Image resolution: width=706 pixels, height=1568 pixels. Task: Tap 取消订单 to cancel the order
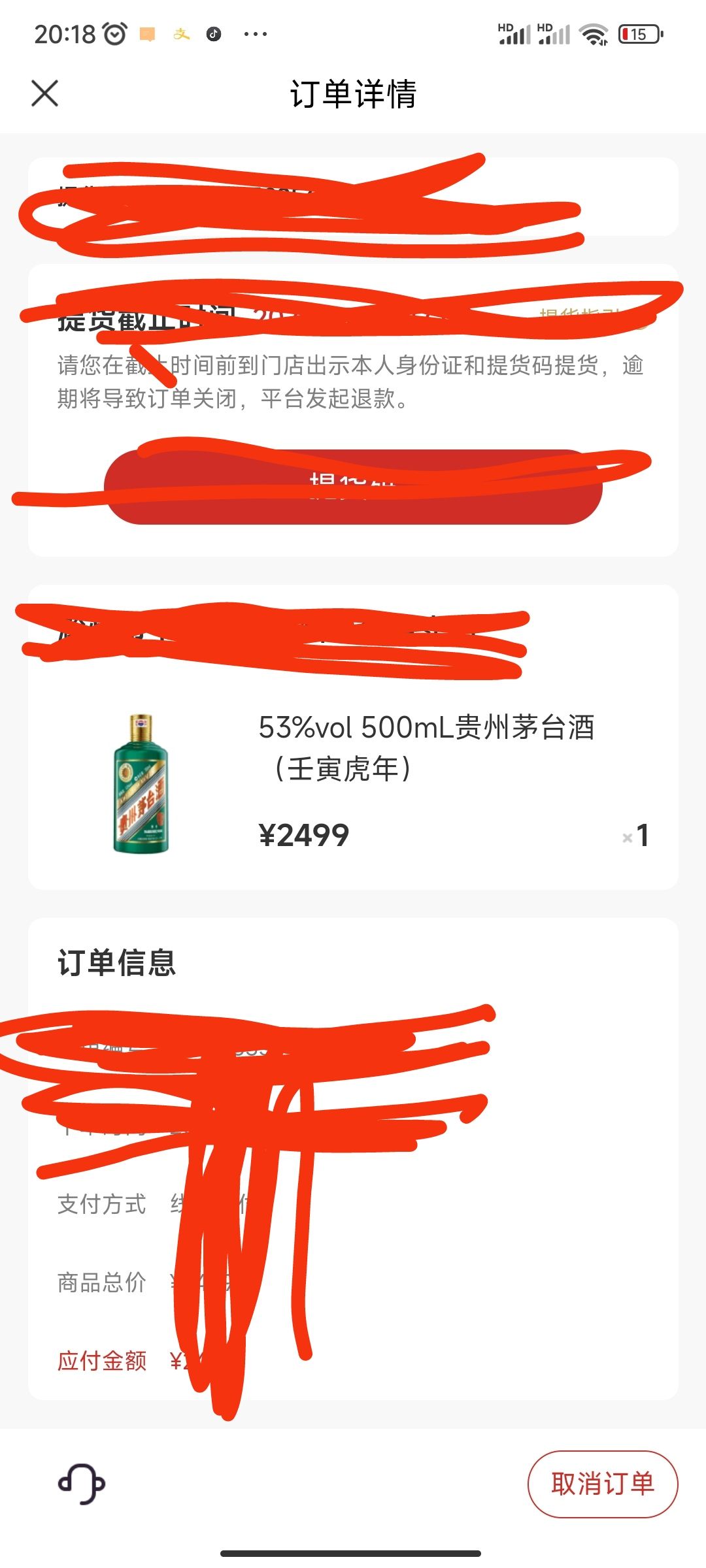point(602,1484)
